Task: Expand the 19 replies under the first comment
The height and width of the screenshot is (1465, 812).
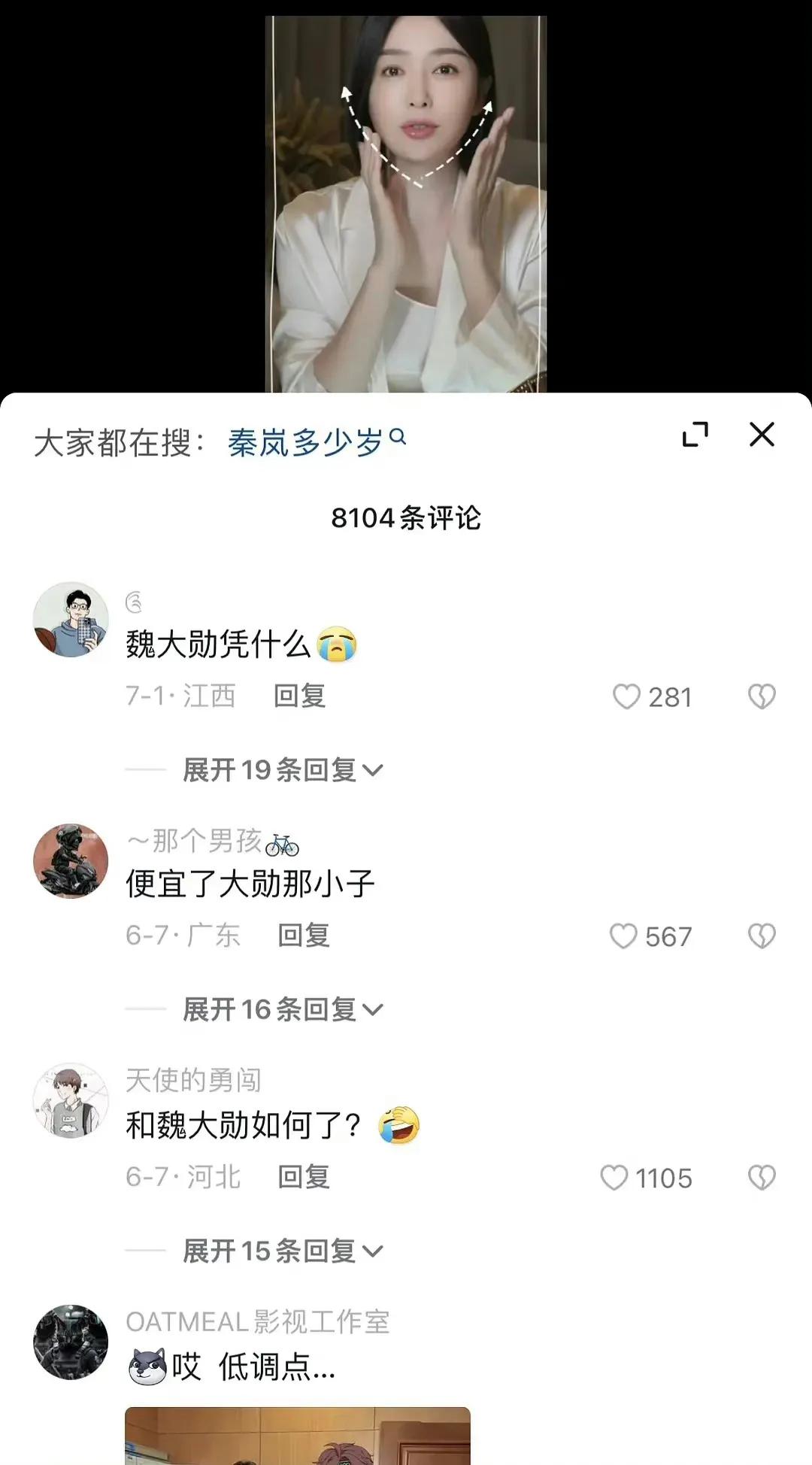Action: (x=278, y=769)
